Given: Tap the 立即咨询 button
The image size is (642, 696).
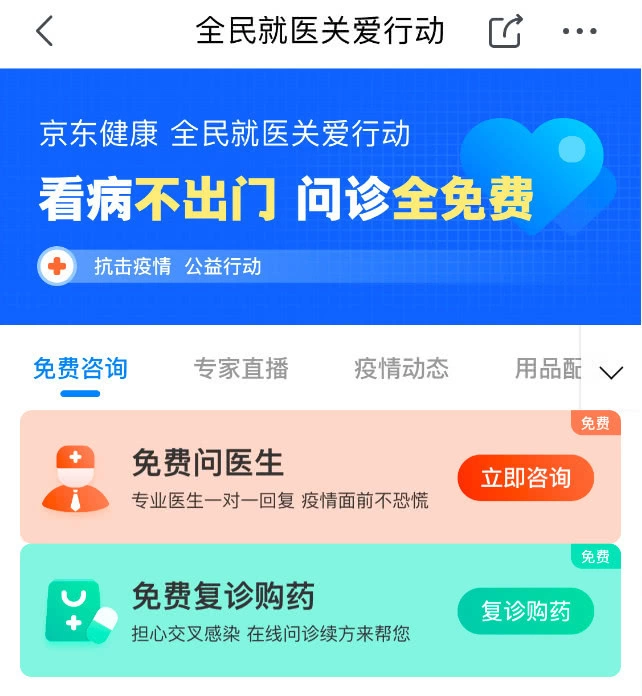Looking at the screenshot, I should pos(526,478).
